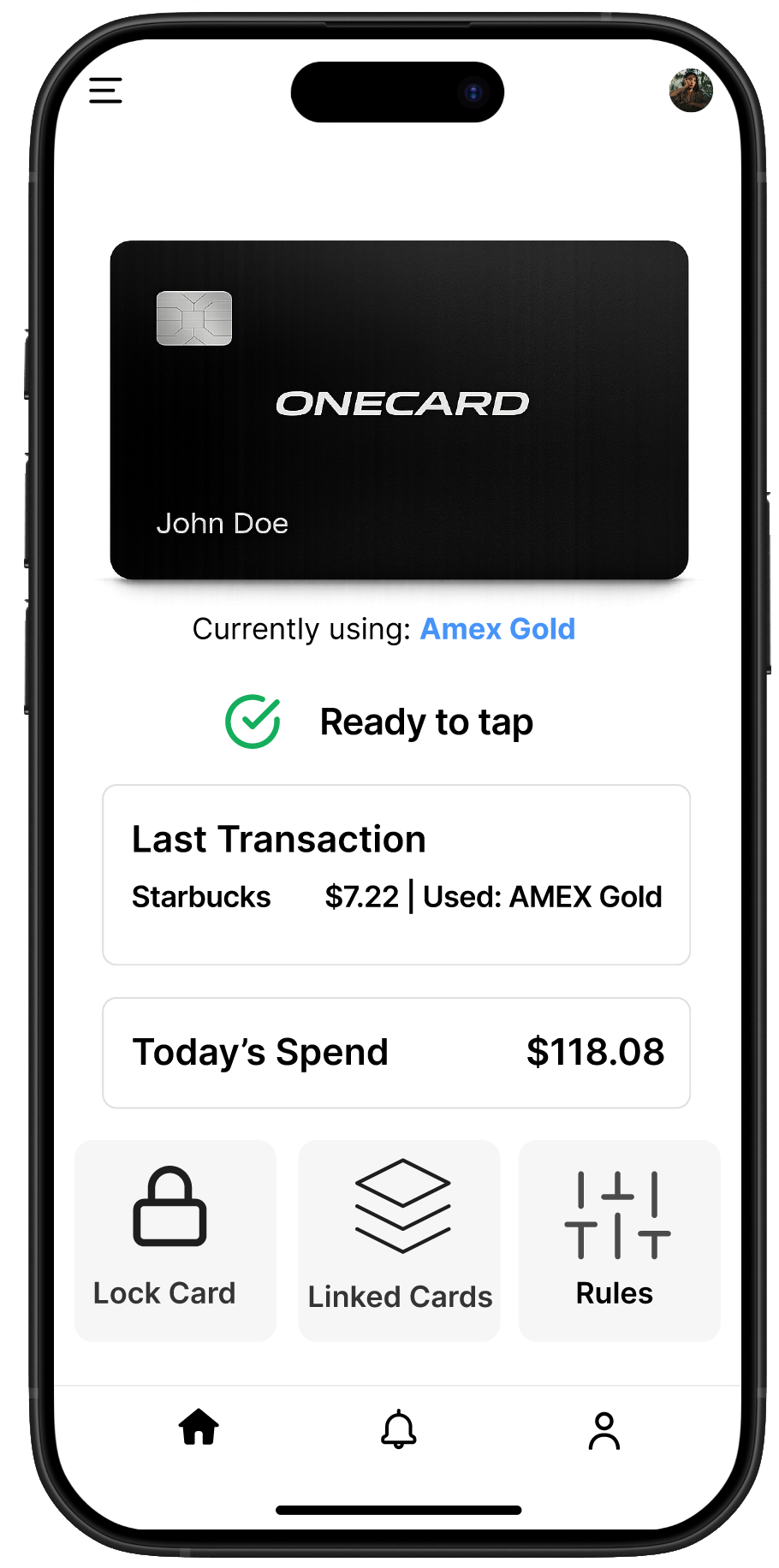Open Today's Spend details

[x=395, y=1052]
